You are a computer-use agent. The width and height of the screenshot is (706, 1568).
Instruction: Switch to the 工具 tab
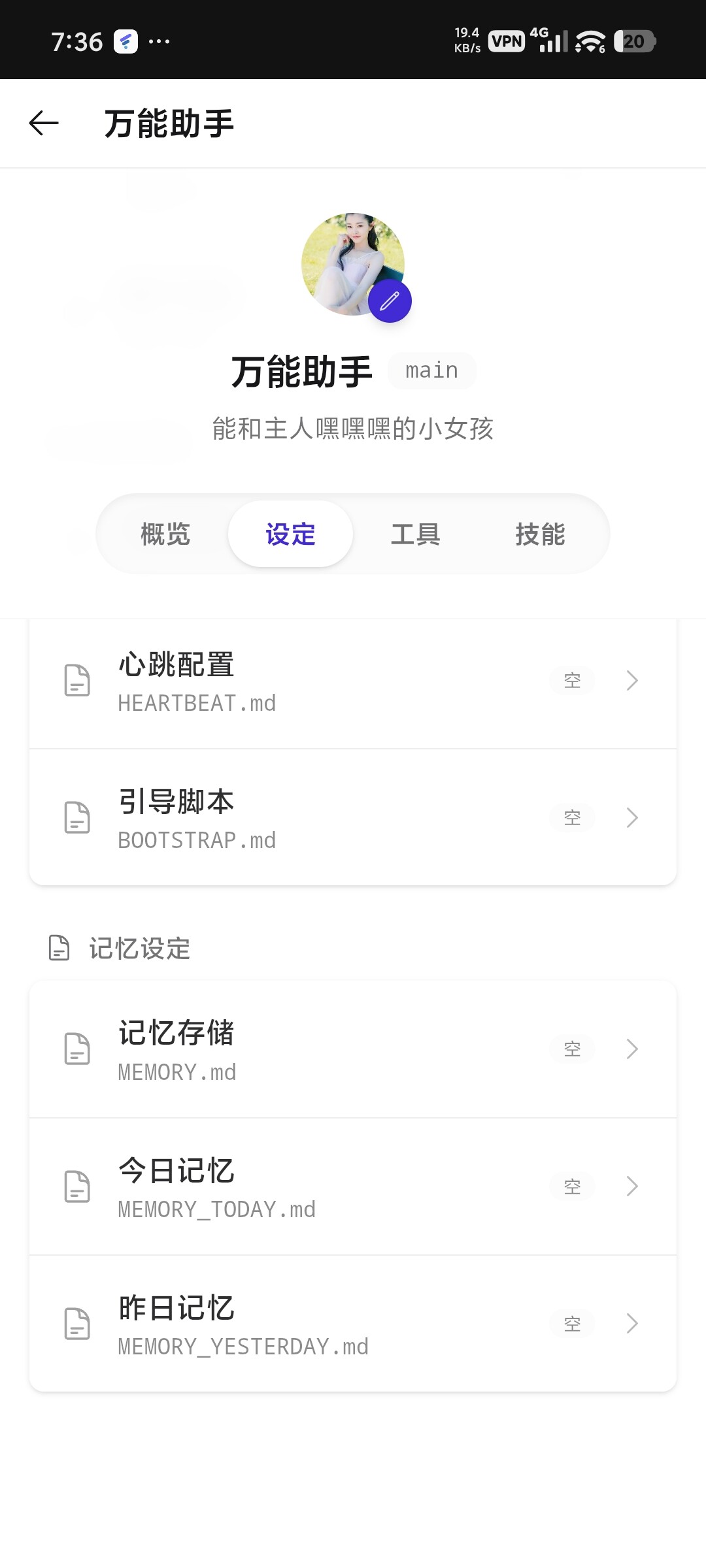coord(415,534)
